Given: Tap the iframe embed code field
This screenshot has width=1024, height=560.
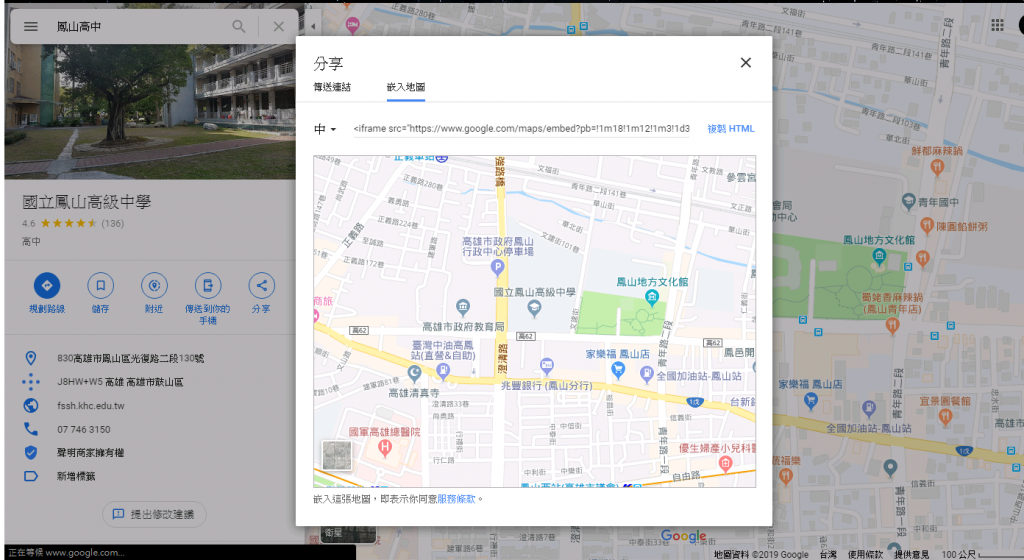Looking at the screenshot, I should pyautogui.click(x=520, y=129).
